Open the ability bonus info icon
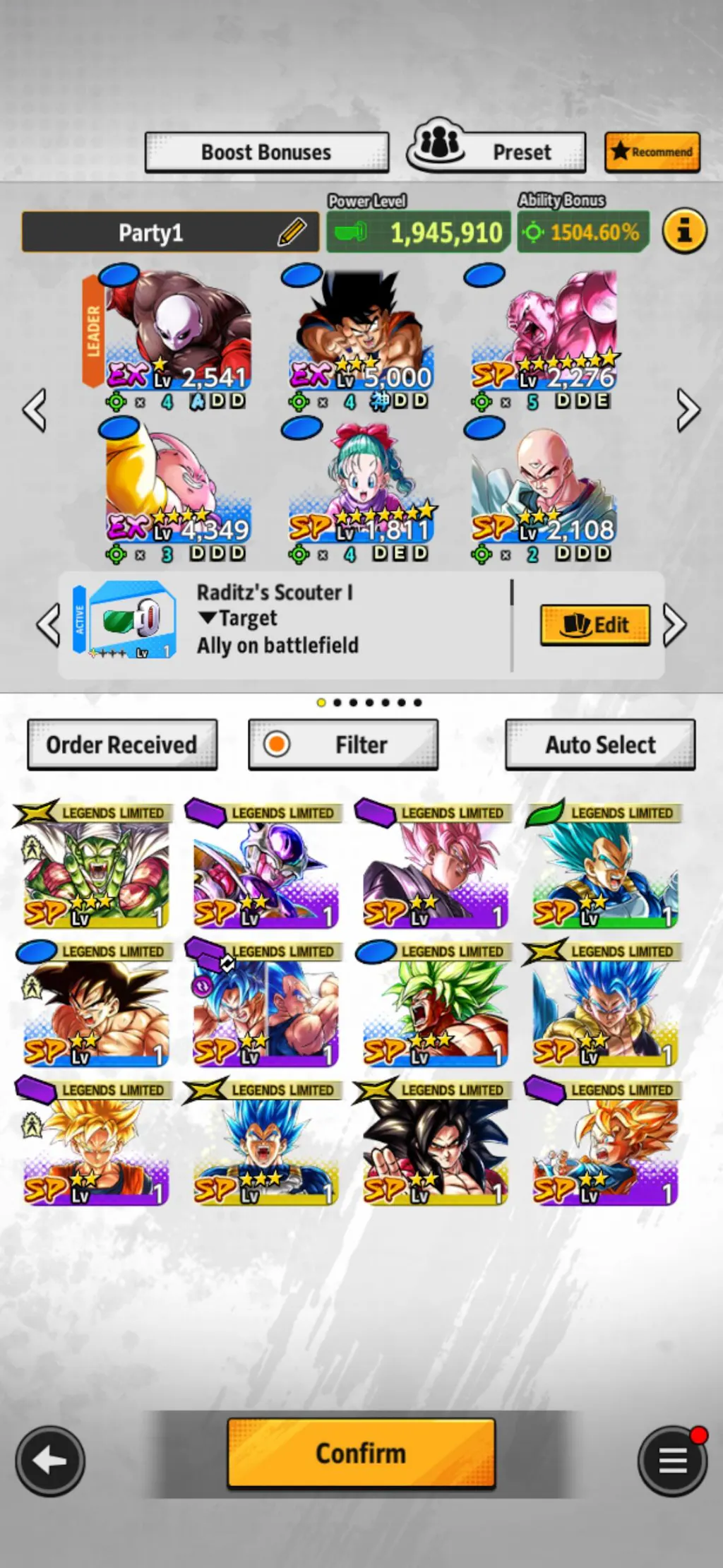723x1568 pixels. pos(683,231)
